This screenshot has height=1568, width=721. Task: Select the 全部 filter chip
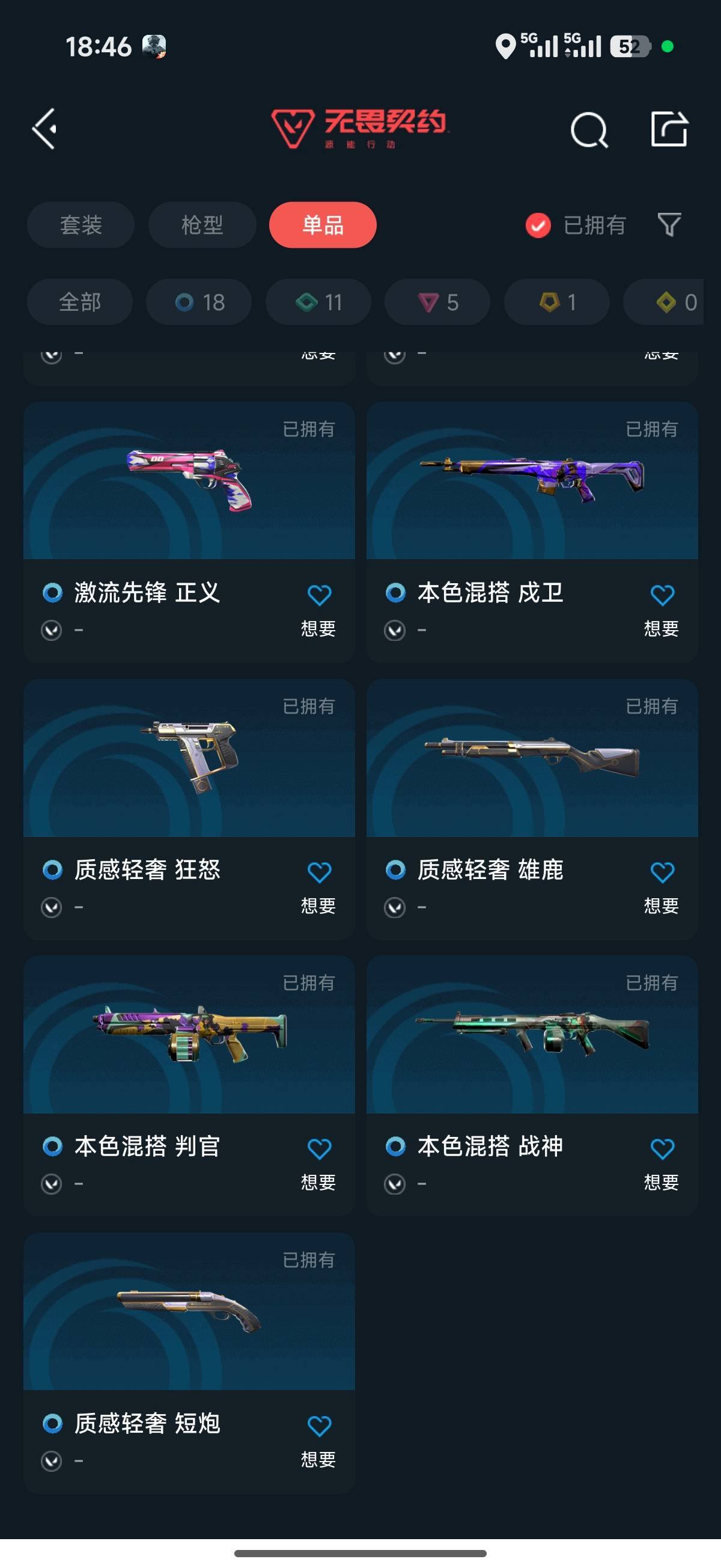tap(79, 302)
